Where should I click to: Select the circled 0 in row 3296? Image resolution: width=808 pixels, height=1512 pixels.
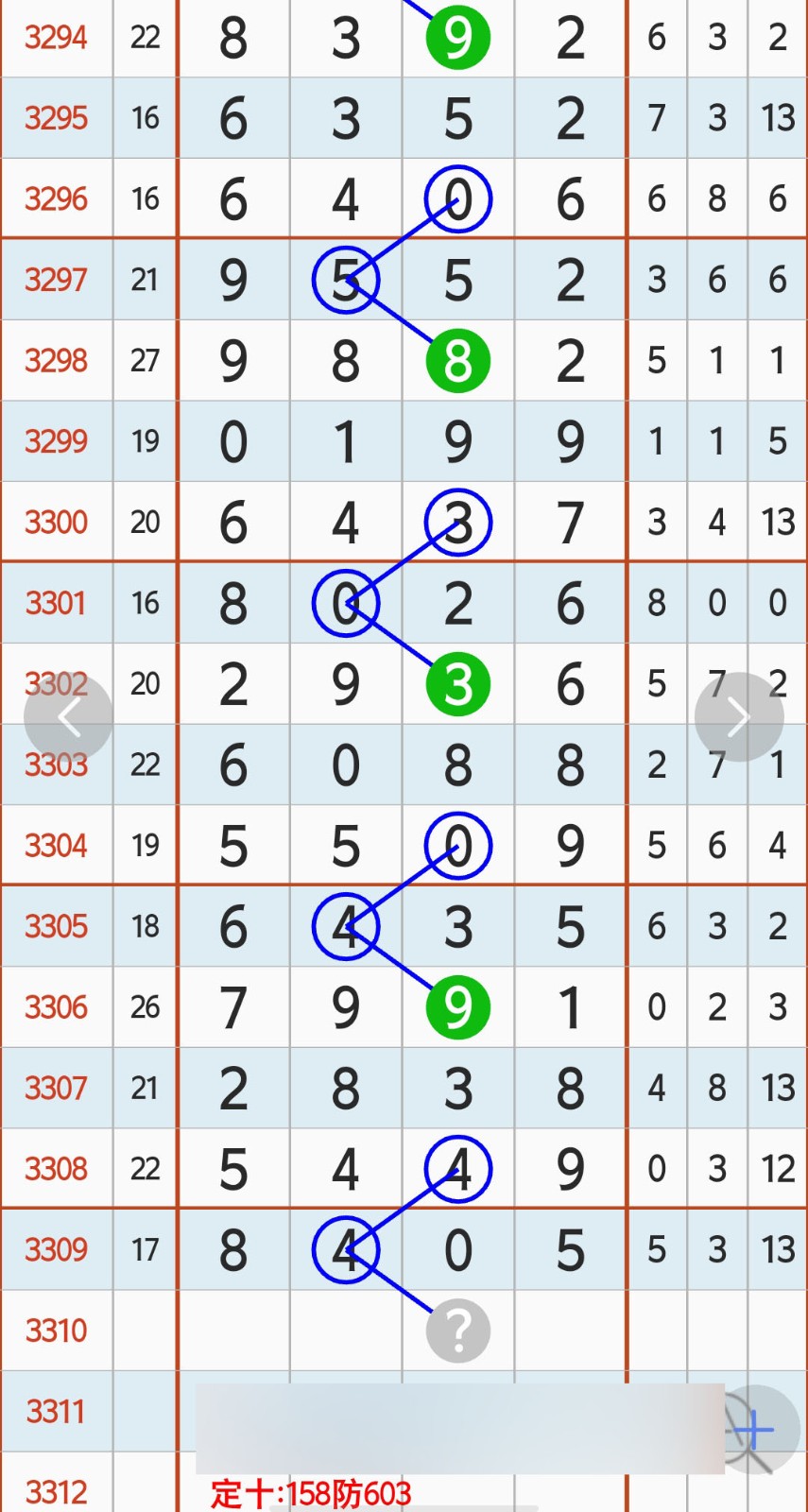point(457,198)
